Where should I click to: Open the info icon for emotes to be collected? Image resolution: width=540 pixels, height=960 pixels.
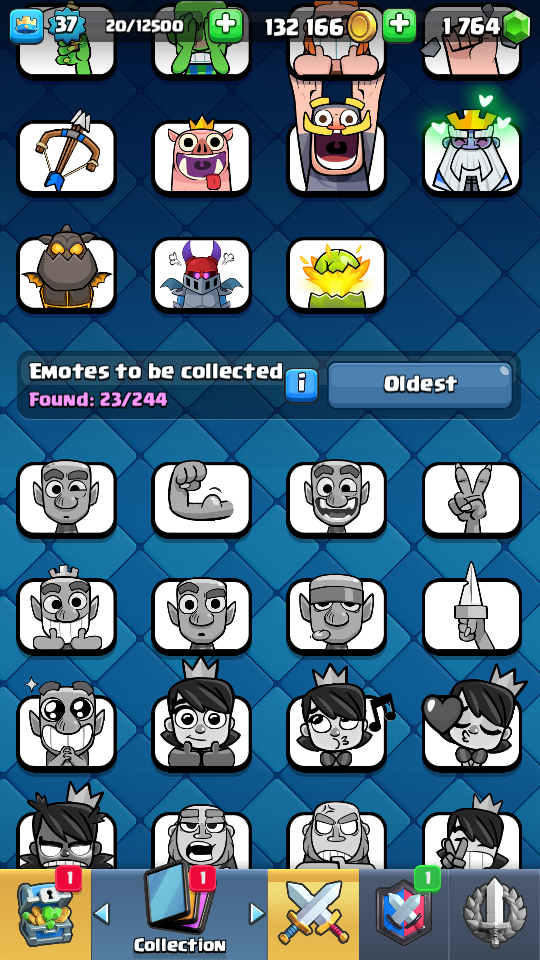click(301, 384)
